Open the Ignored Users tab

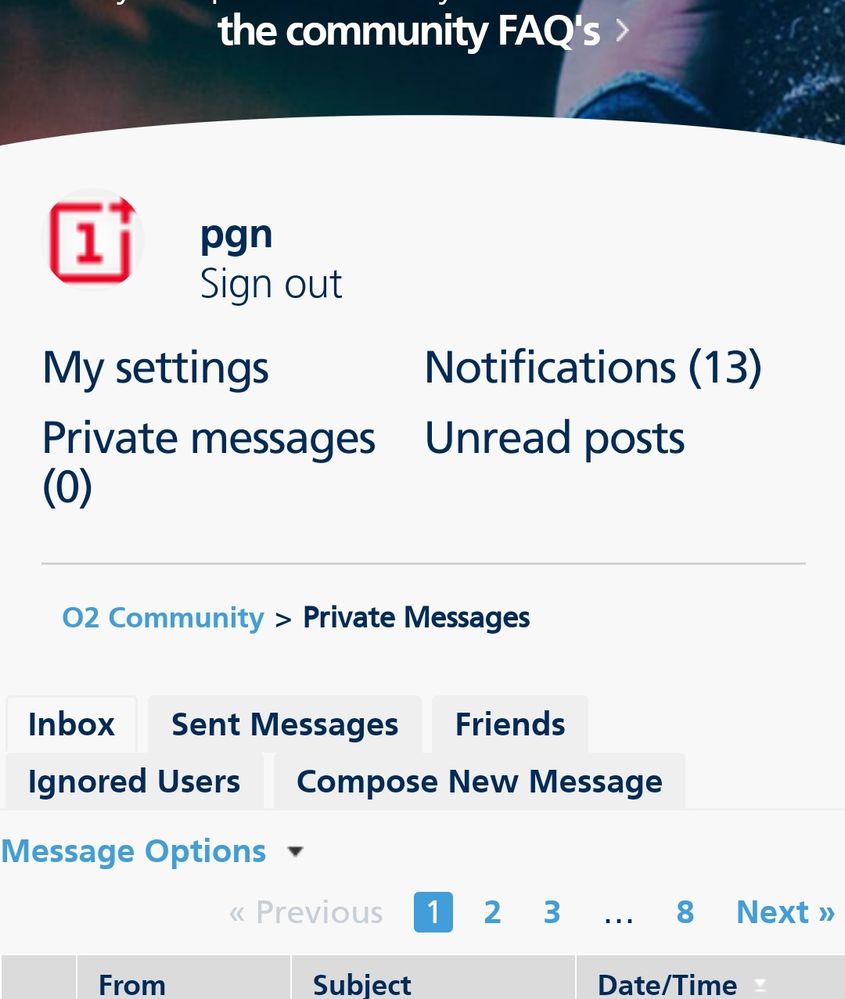coord(134,781)
